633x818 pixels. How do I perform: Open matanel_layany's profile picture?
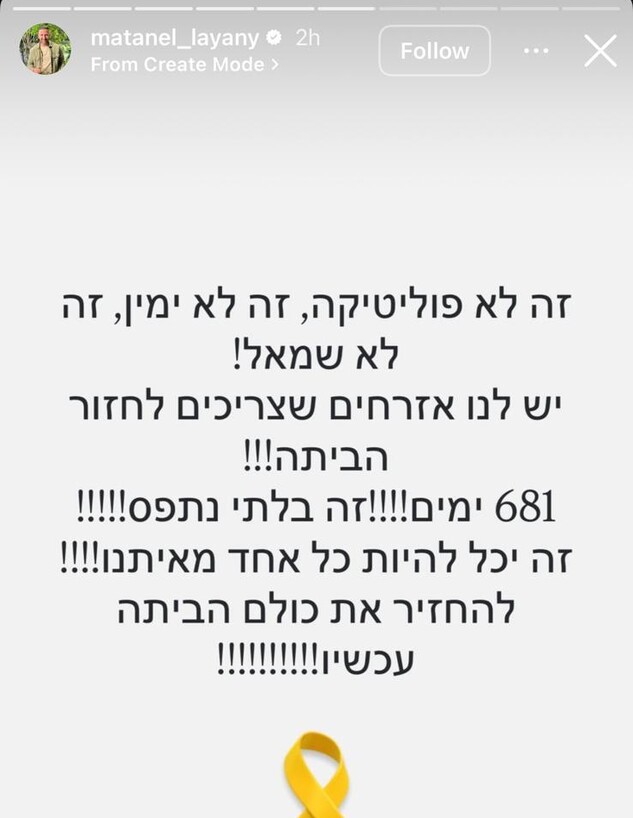point(45,50)
